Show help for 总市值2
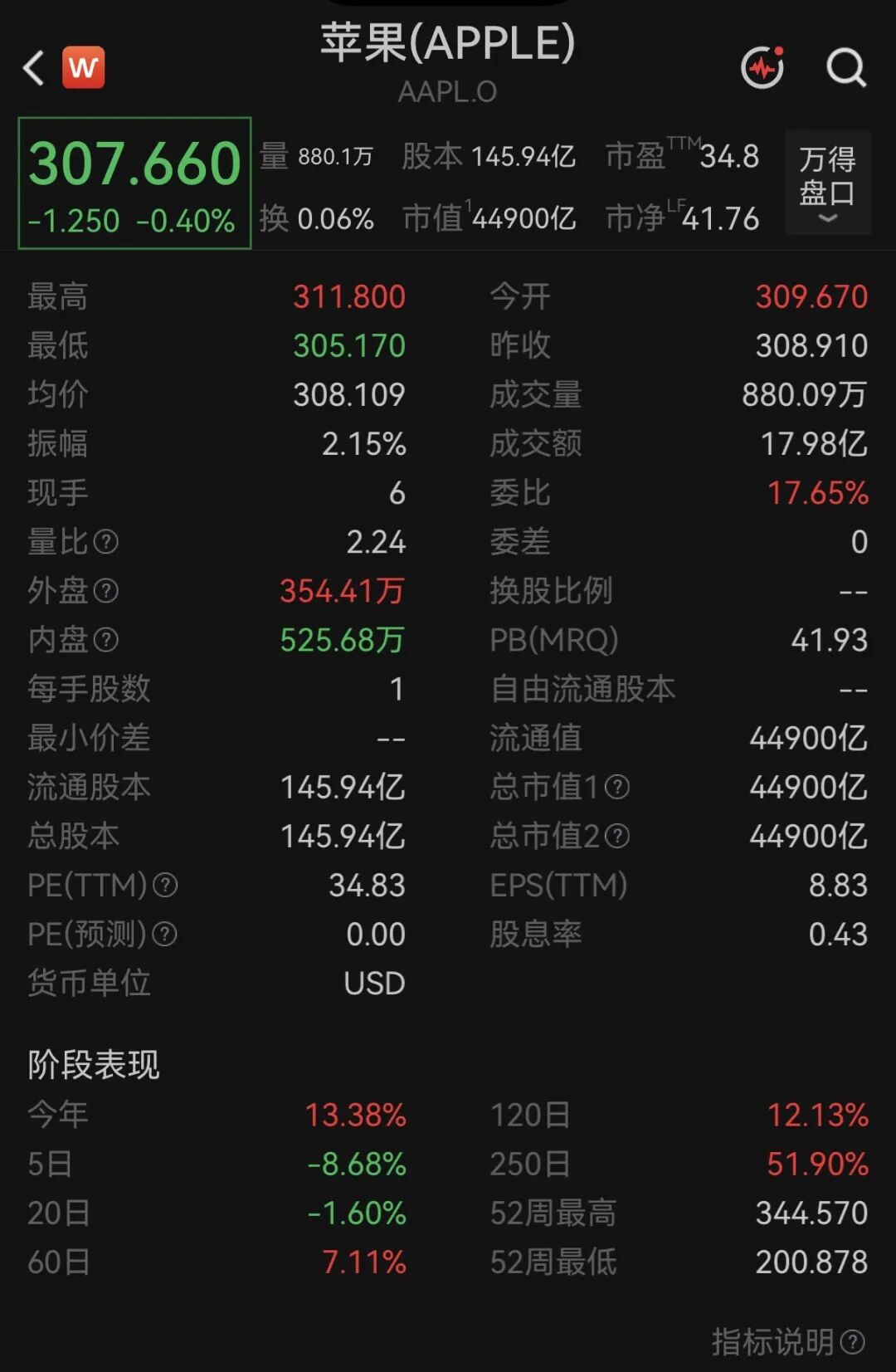Screen dimensions: 896x1372 click(x=616, y=836)
